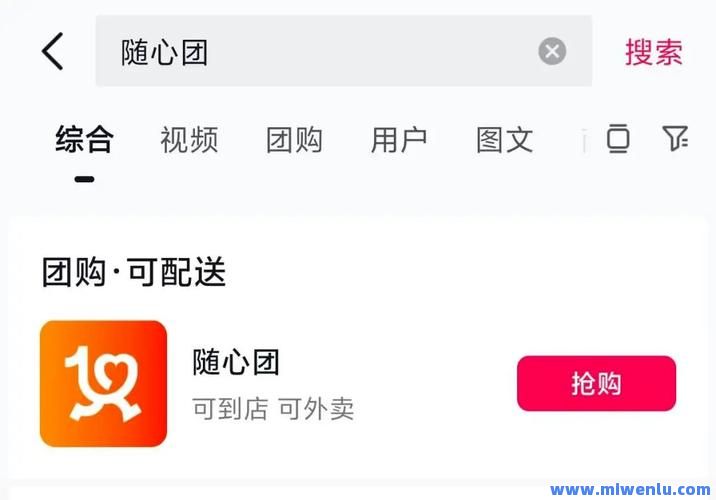
Task: Tap the 抢购 button for 随心团
Action: click(596, 383)
